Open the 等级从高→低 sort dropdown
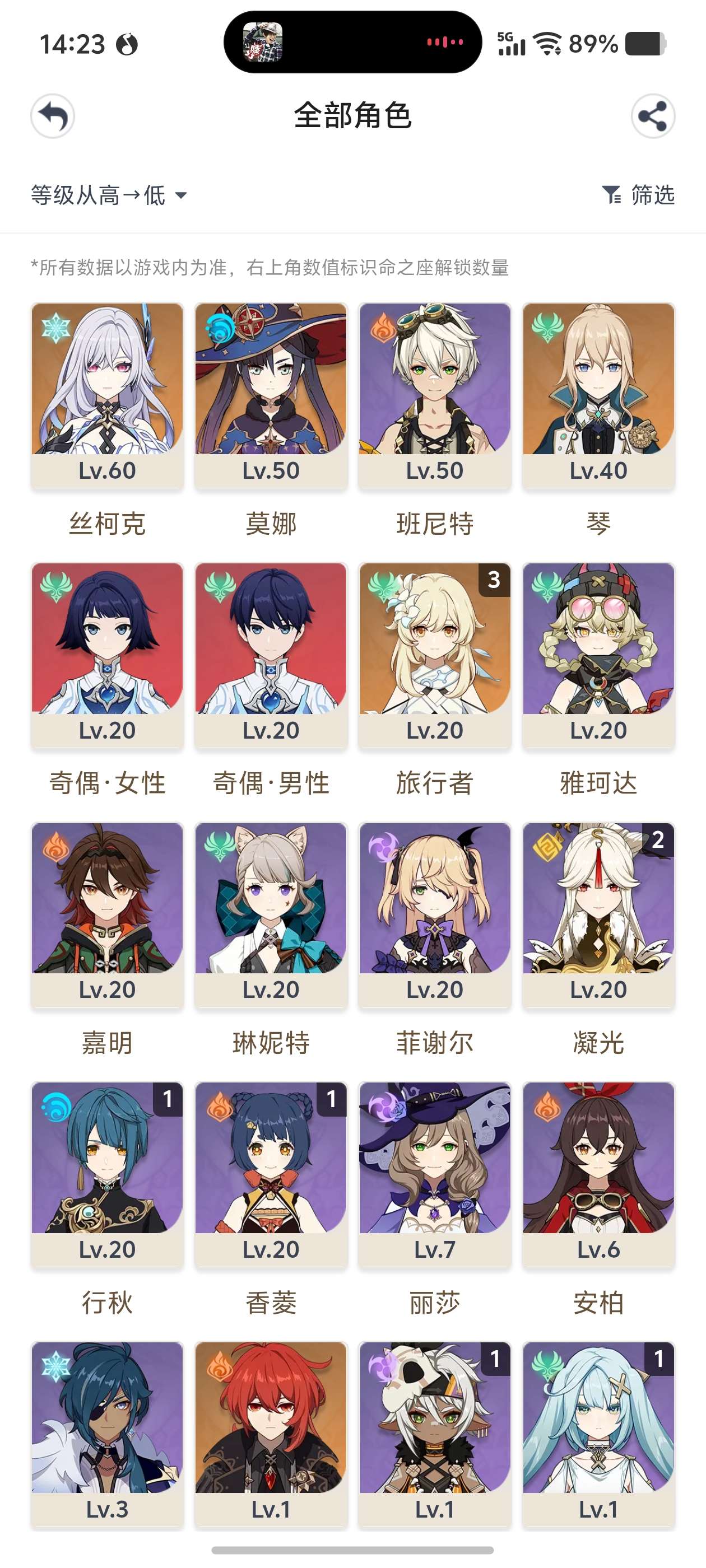Viewport: 706px width, 1568px height. point(109,195)
